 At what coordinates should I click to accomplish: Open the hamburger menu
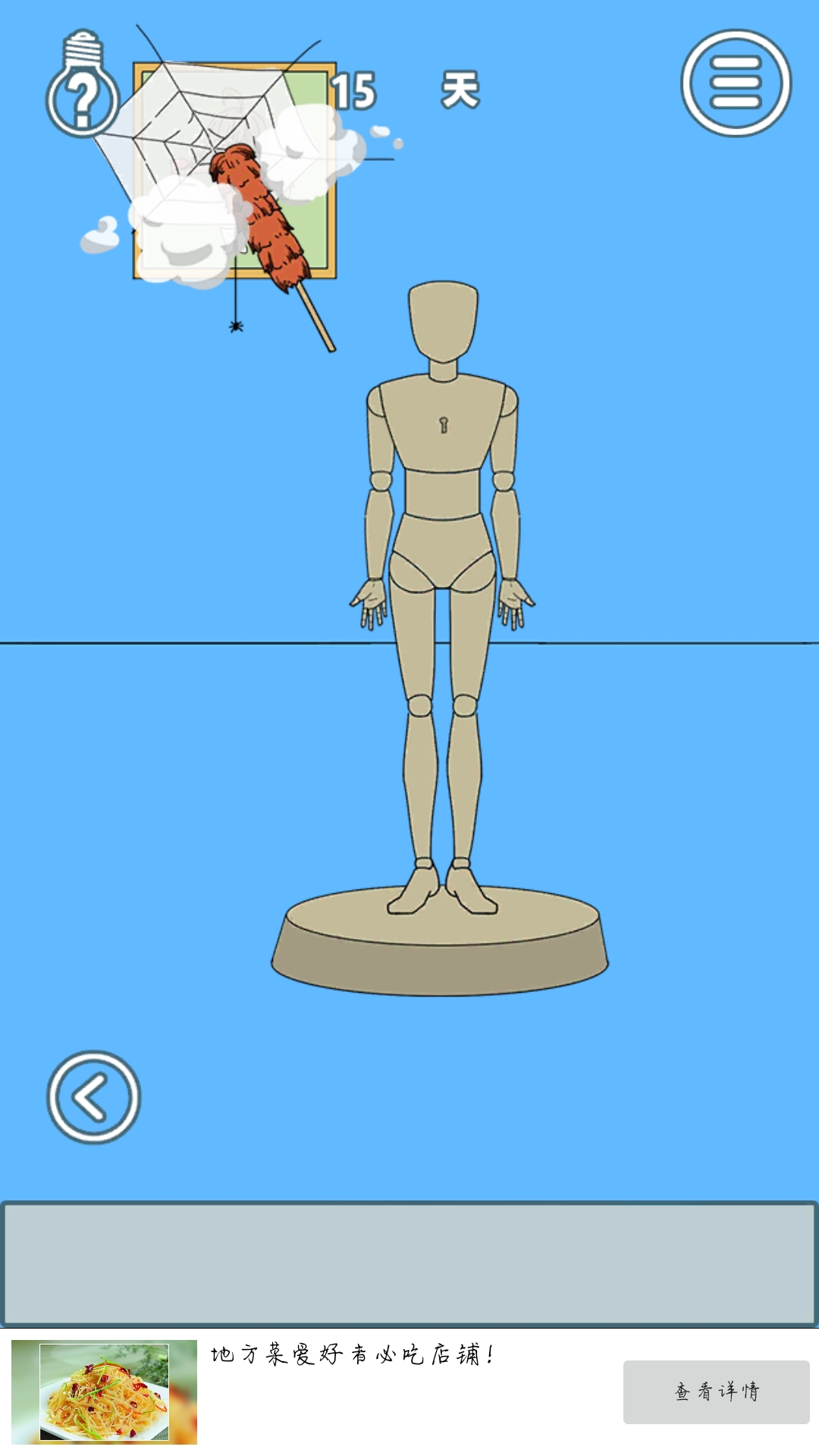click(736, 83)
